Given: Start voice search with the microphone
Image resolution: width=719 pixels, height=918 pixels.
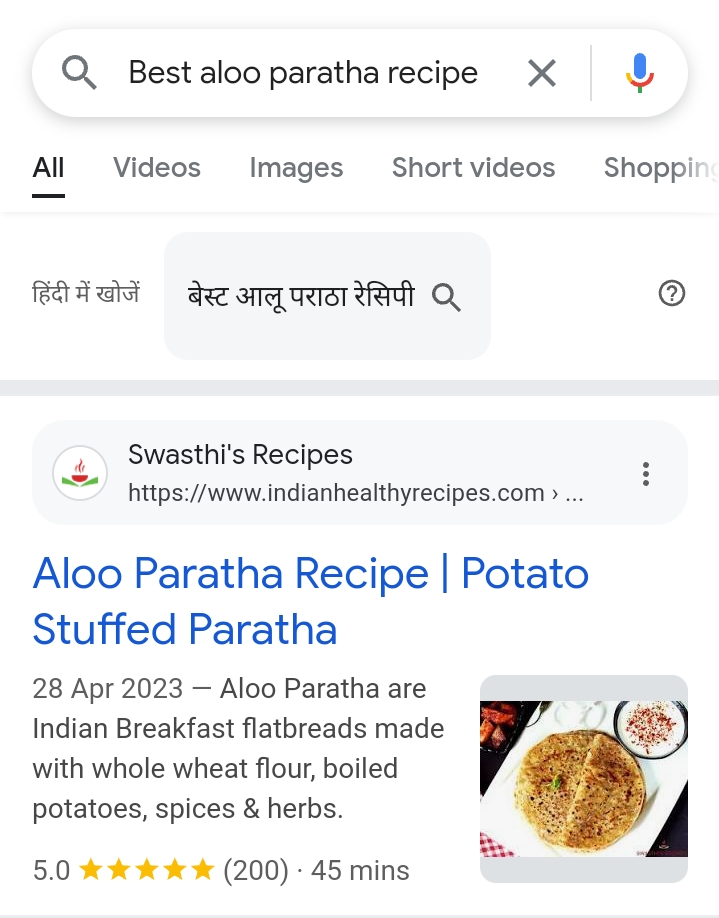Looking at the screenshot, I should tap(640, 73).
